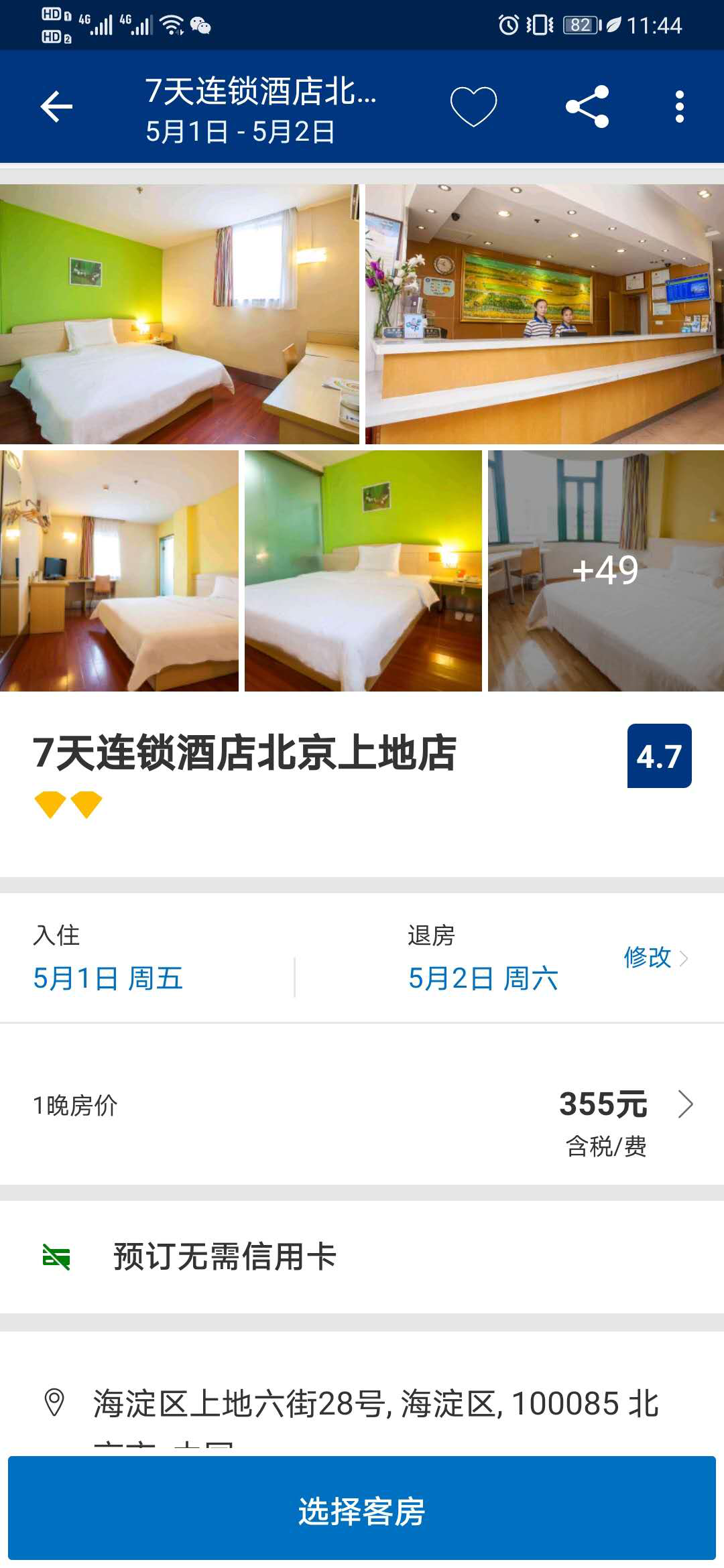Open the room photo with the desk and TV

(x=119, y=570)
